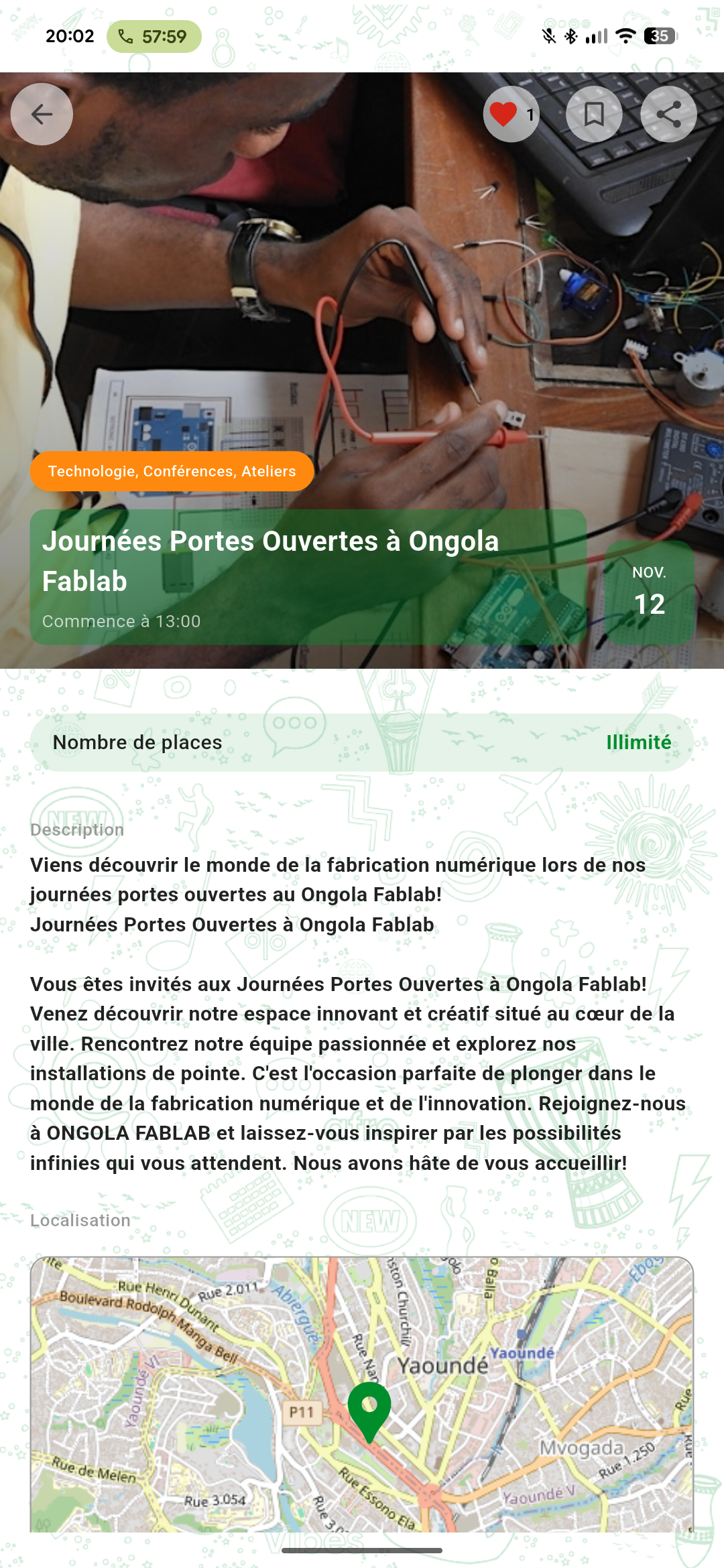Tap the battery indicator showing 35

pyautogui.click(x=659, y=37)
